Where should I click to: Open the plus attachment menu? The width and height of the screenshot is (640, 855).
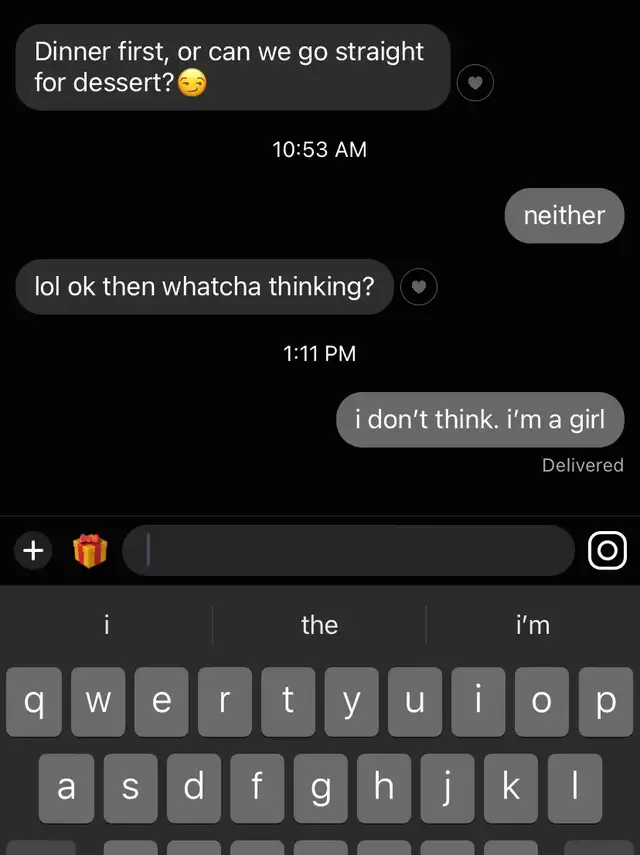[33, 550]
